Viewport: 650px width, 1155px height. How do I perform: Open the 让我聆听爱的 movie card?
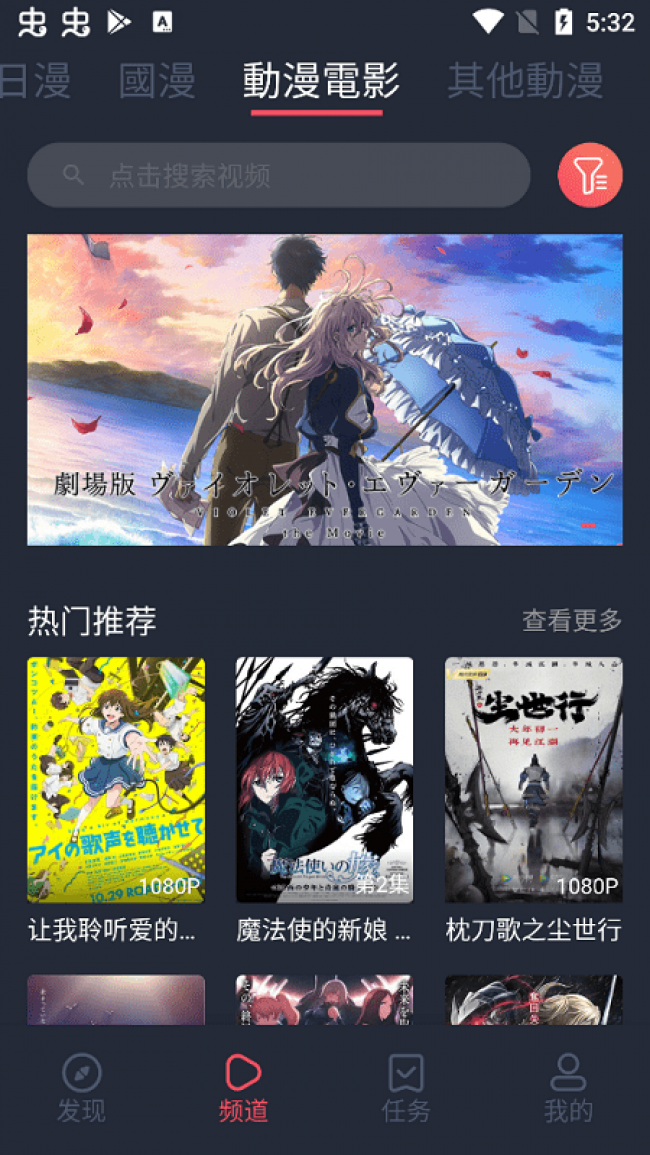[116, 801]
